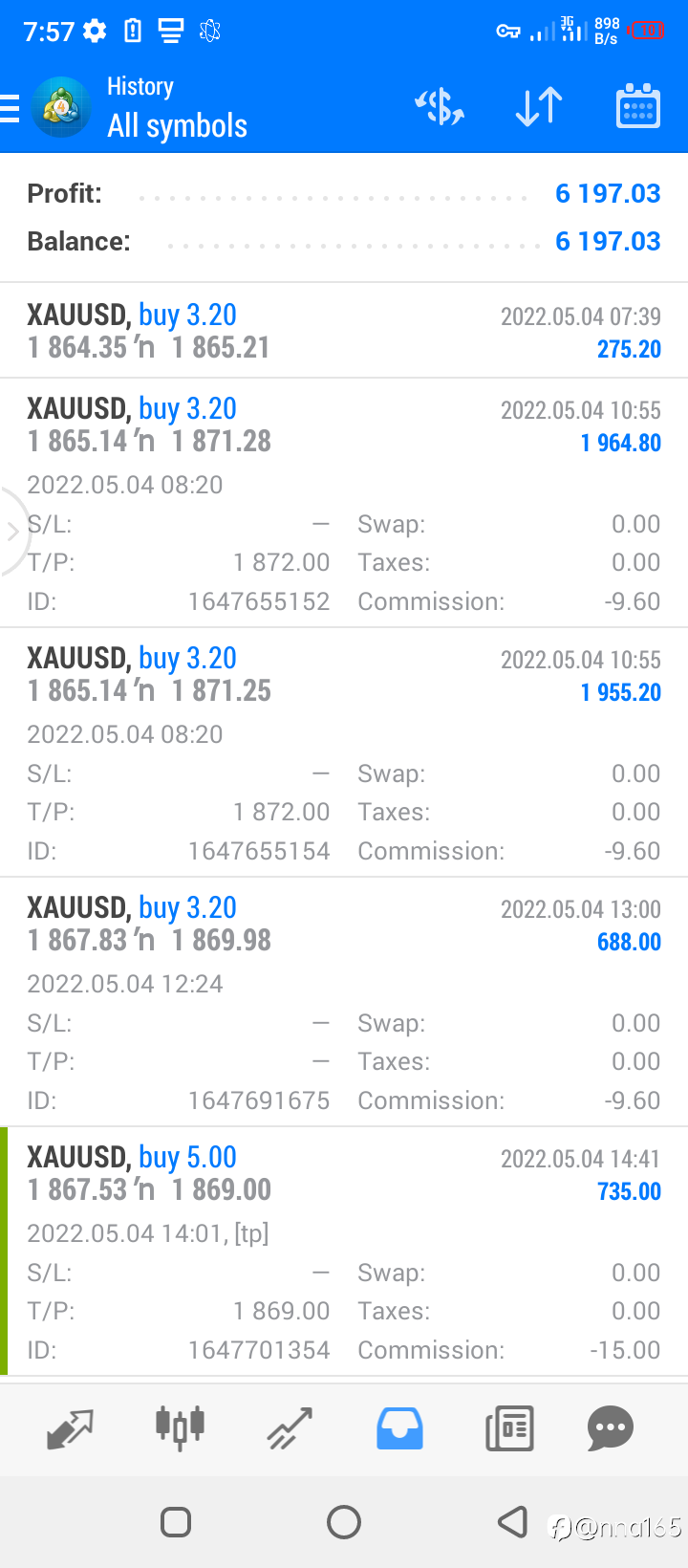The height and width of the screenshot is (1568, 688).
Task: Collapse the trade with ID 1647691675
Action: 344,1002
